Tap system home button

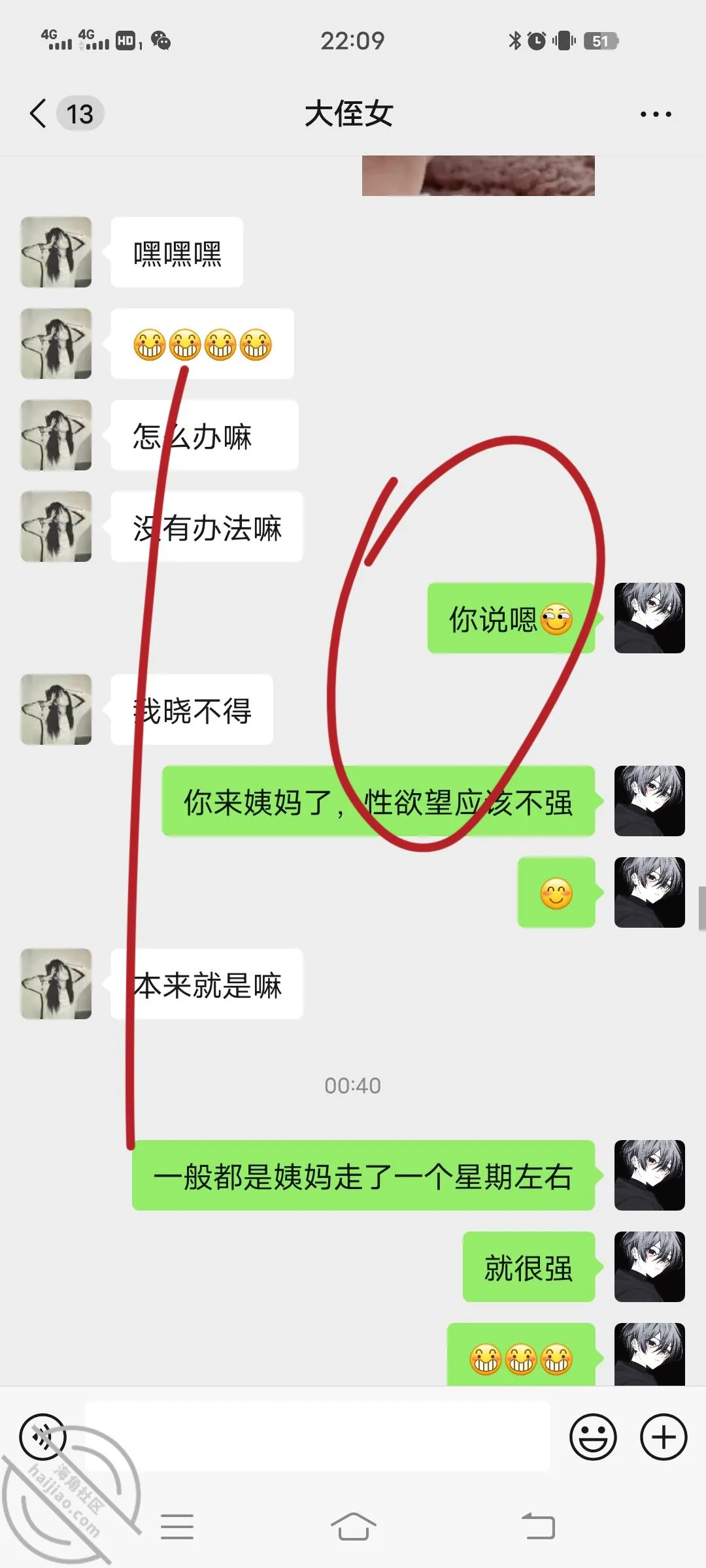(x=353, y=1527)
